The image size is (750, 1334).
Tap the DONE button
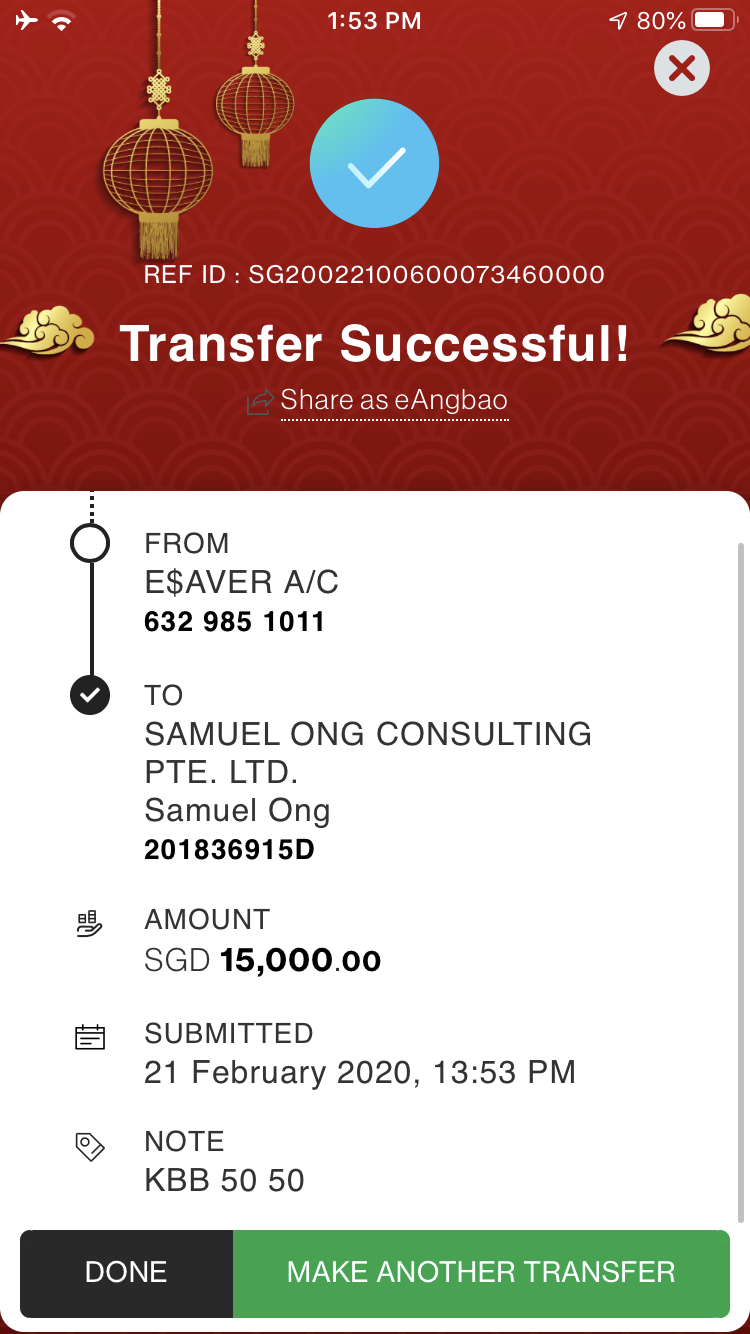126,1273
